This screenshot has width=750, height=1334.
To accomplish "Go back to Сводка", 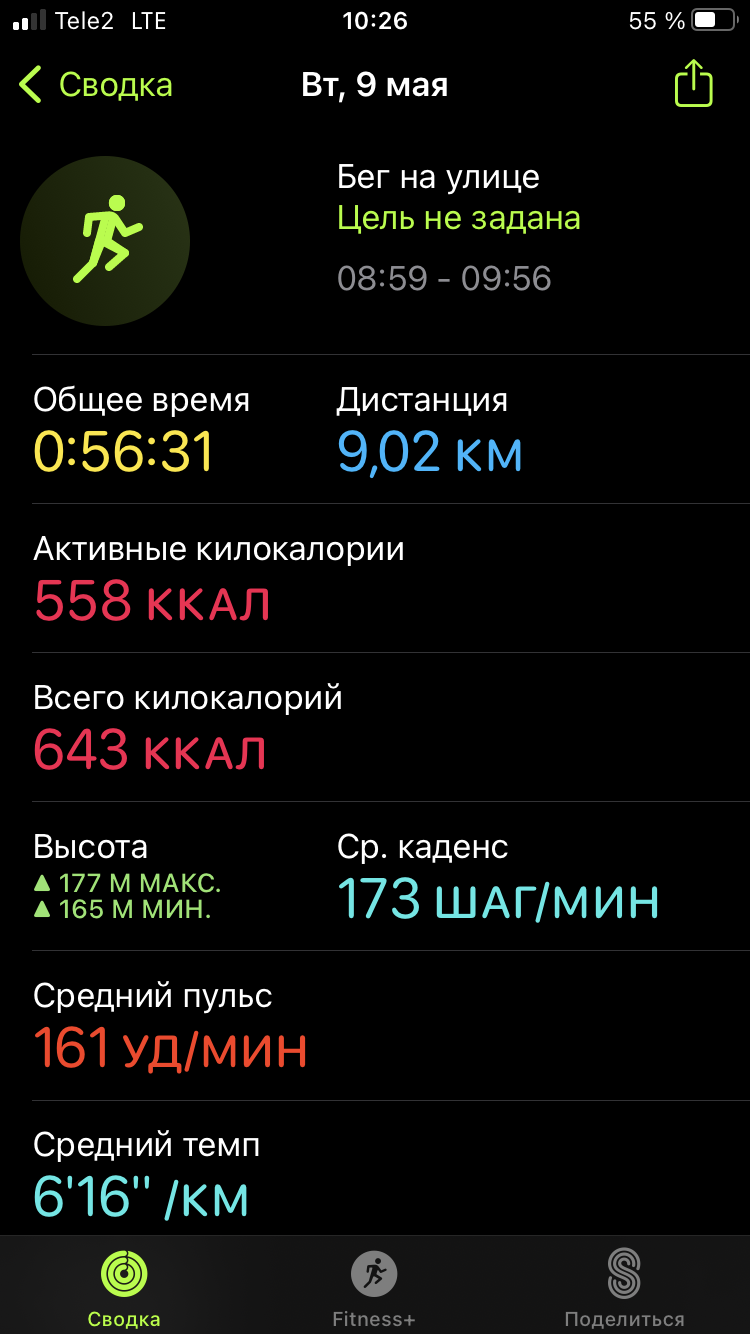I will tap(96, 85).
